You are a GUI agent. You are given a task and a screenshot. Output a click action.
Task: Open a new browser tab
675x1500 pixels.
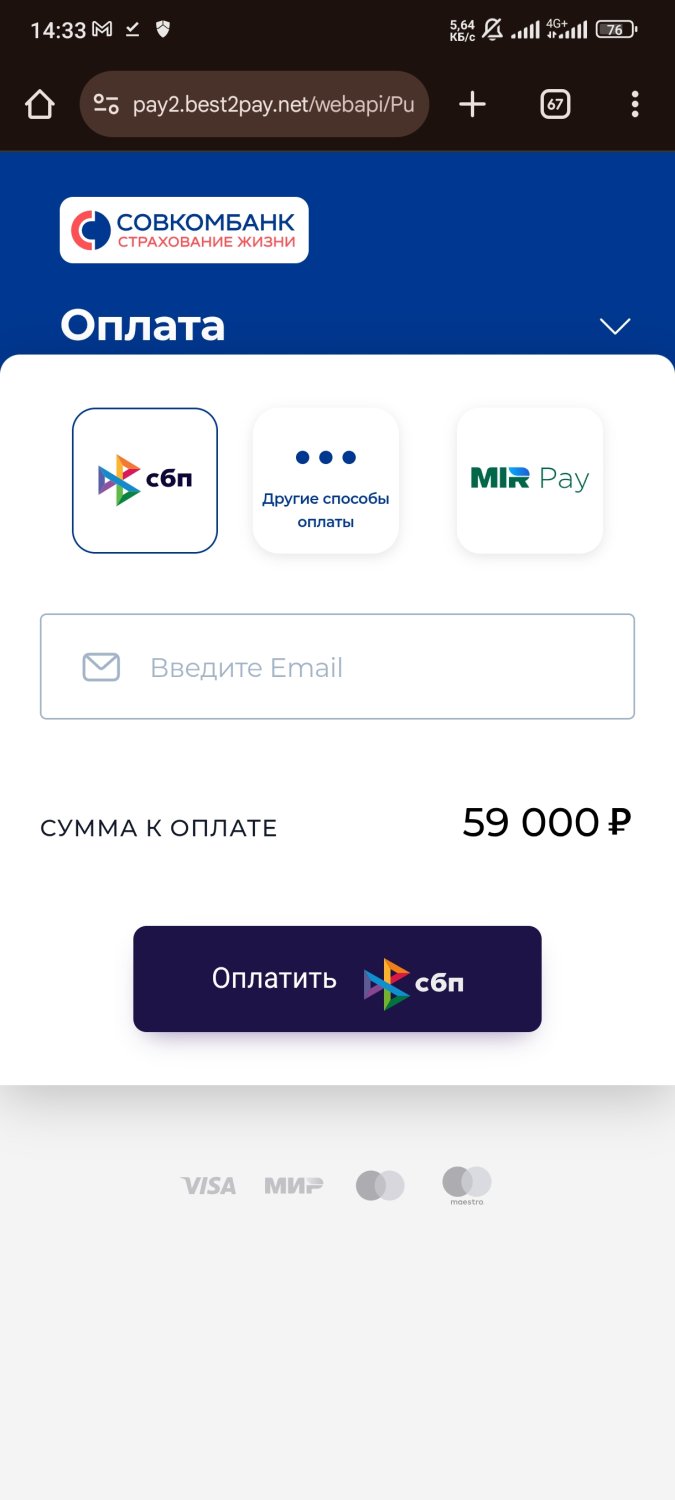coord(472,105)
